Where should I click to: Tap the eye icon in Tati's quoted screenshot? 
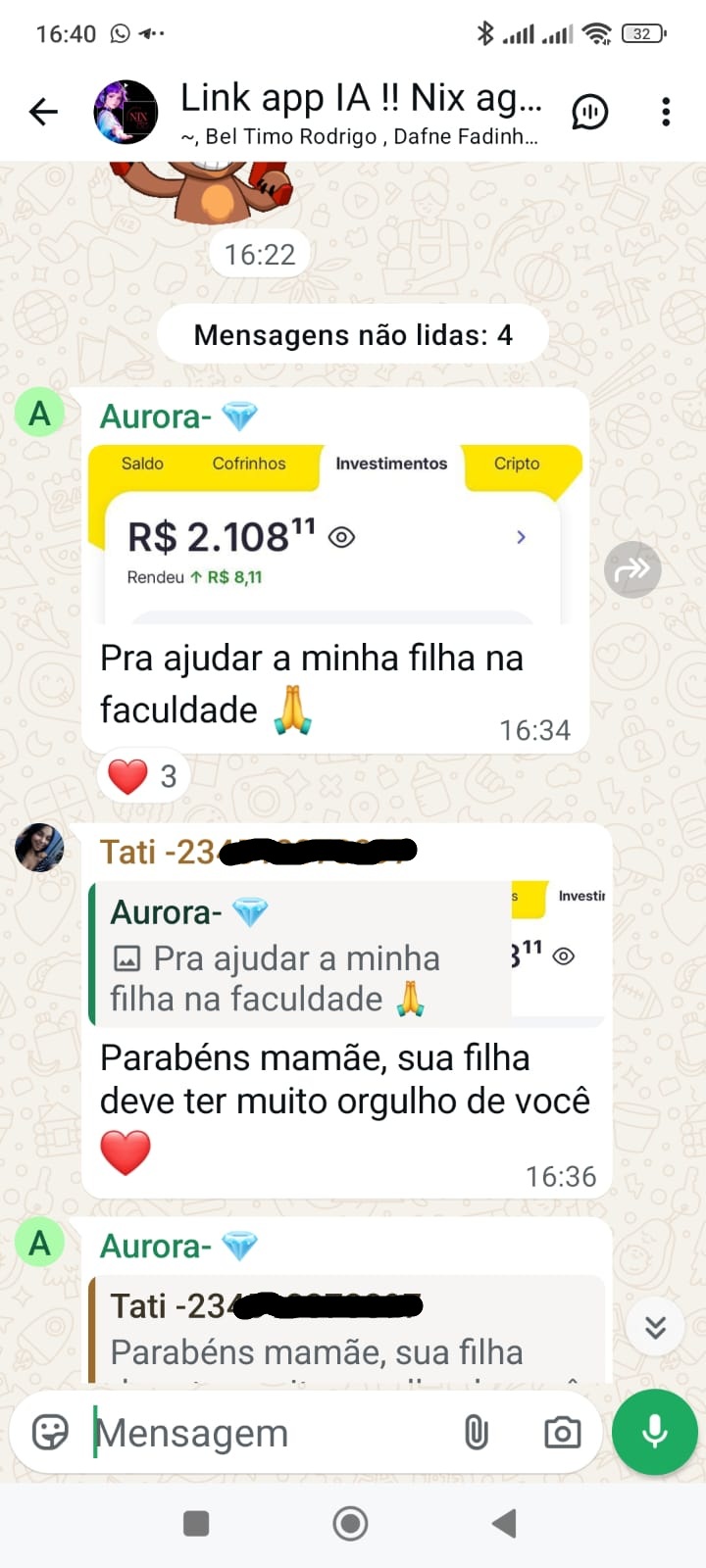pos(566,955)
